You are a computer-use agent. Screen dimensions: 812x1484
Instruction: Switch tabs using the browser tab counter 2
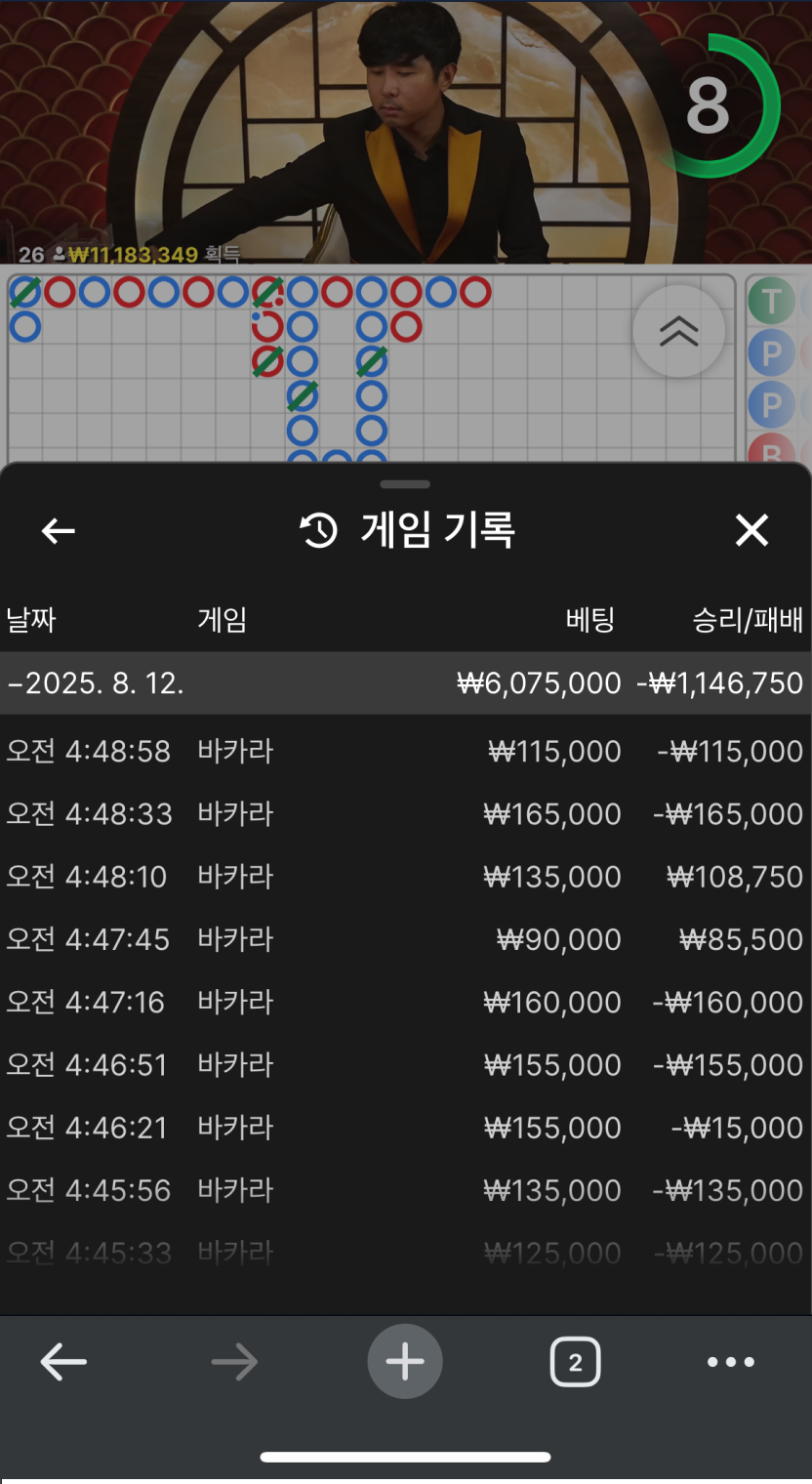[575, 1361]
